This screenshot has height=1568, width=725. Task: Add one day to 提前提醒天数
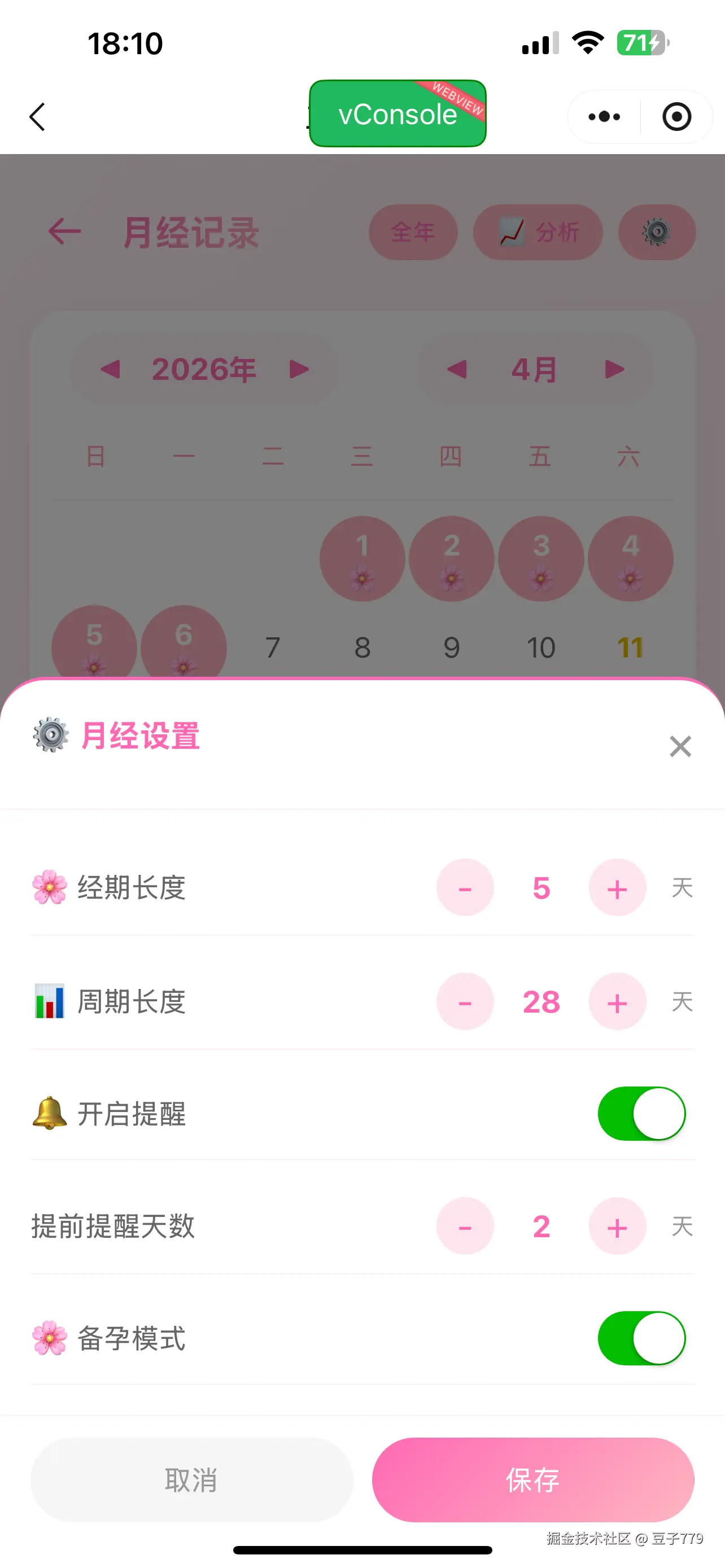617,1227
